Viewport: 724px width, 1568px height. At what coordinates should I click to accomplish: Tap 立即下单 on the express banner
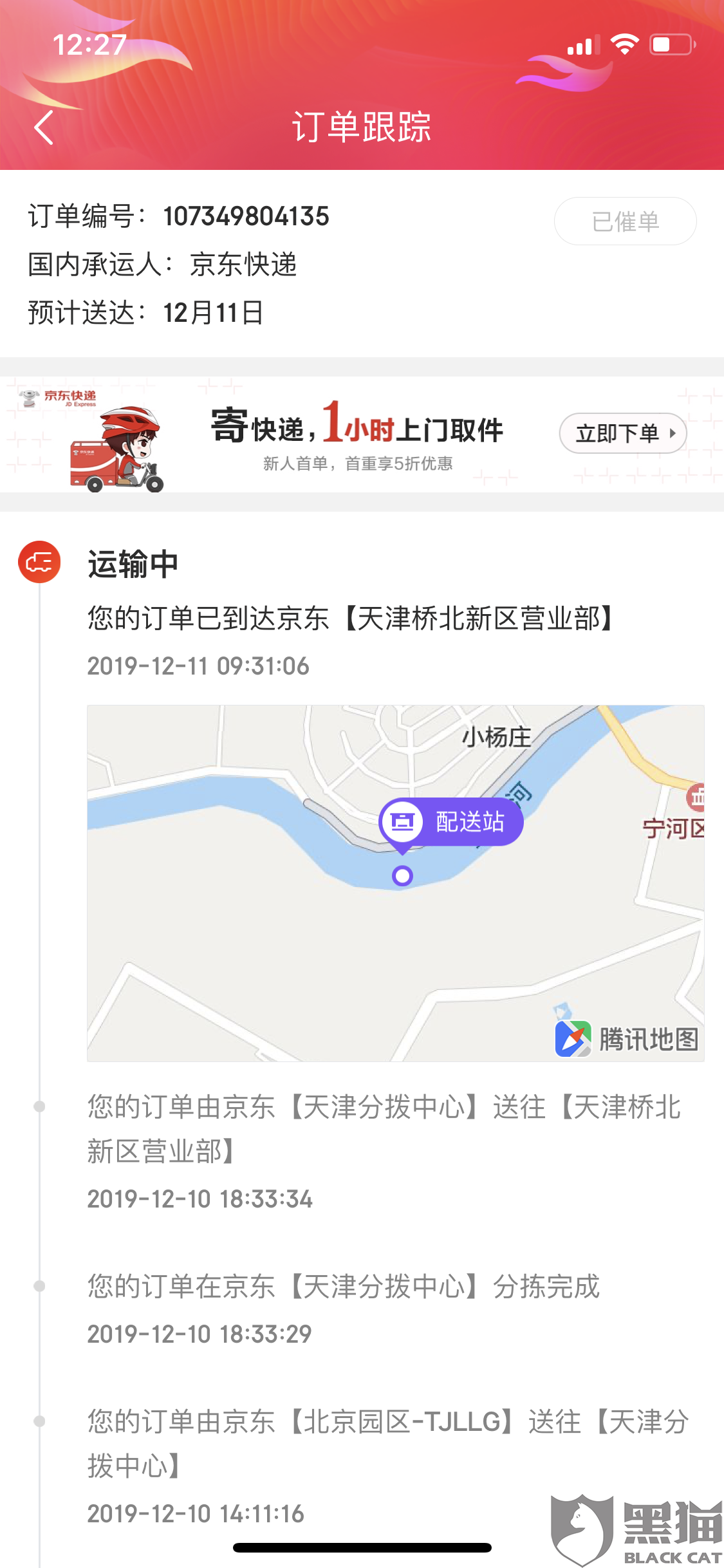click(622, 433)
